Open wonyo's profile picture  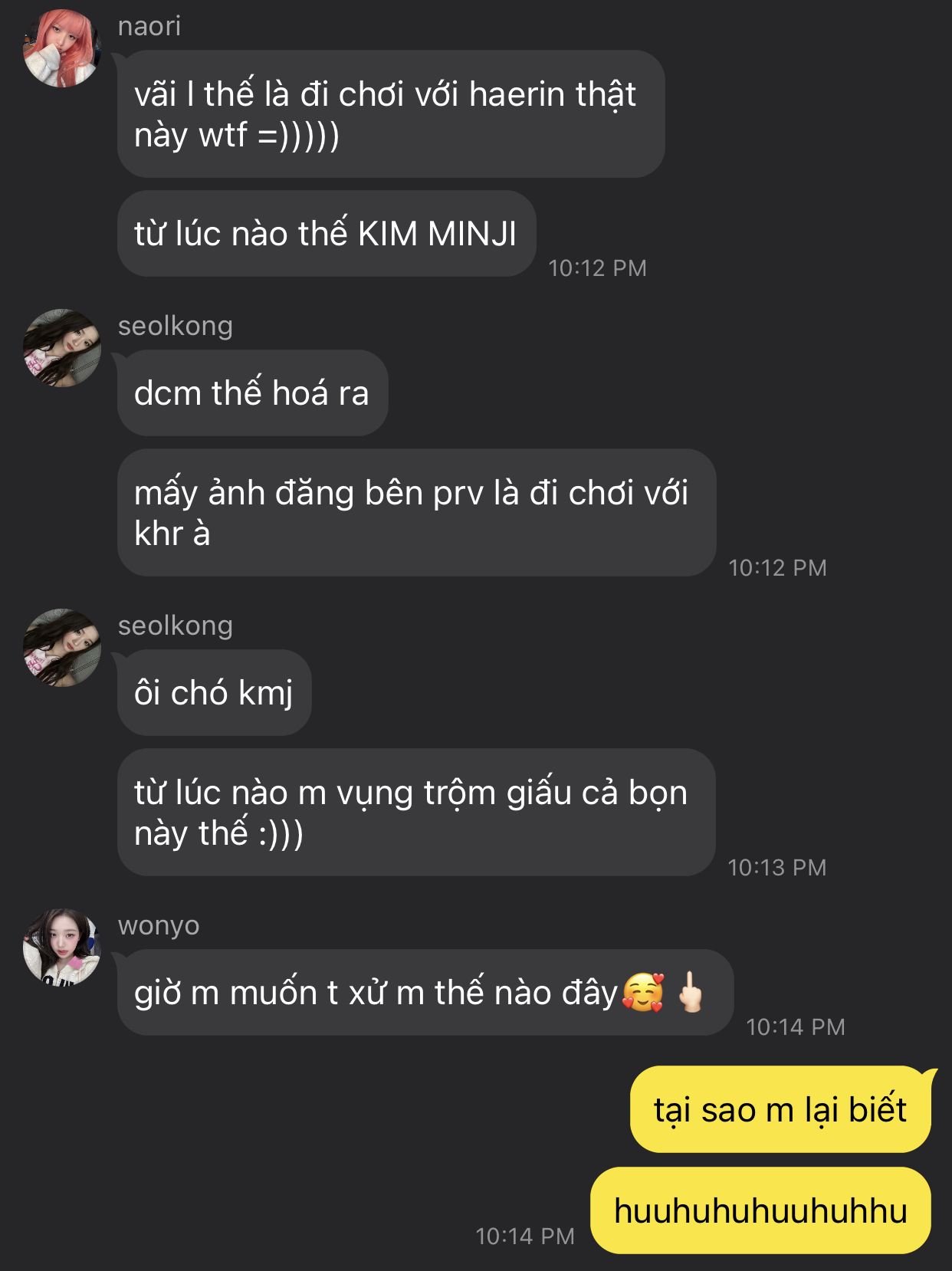[x=62, y=948]
